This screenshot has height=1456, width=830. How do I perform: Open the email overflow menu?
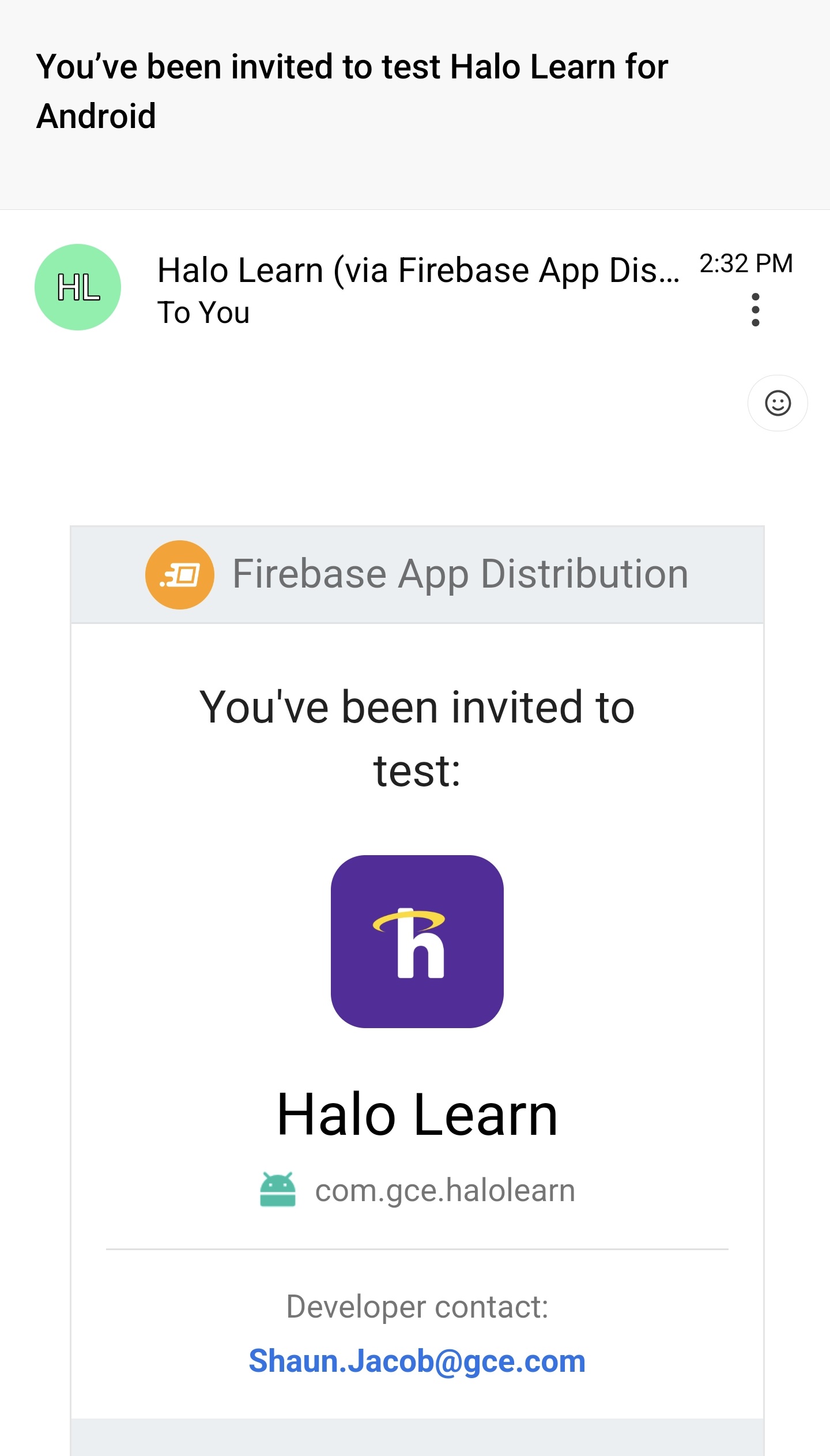755,310
